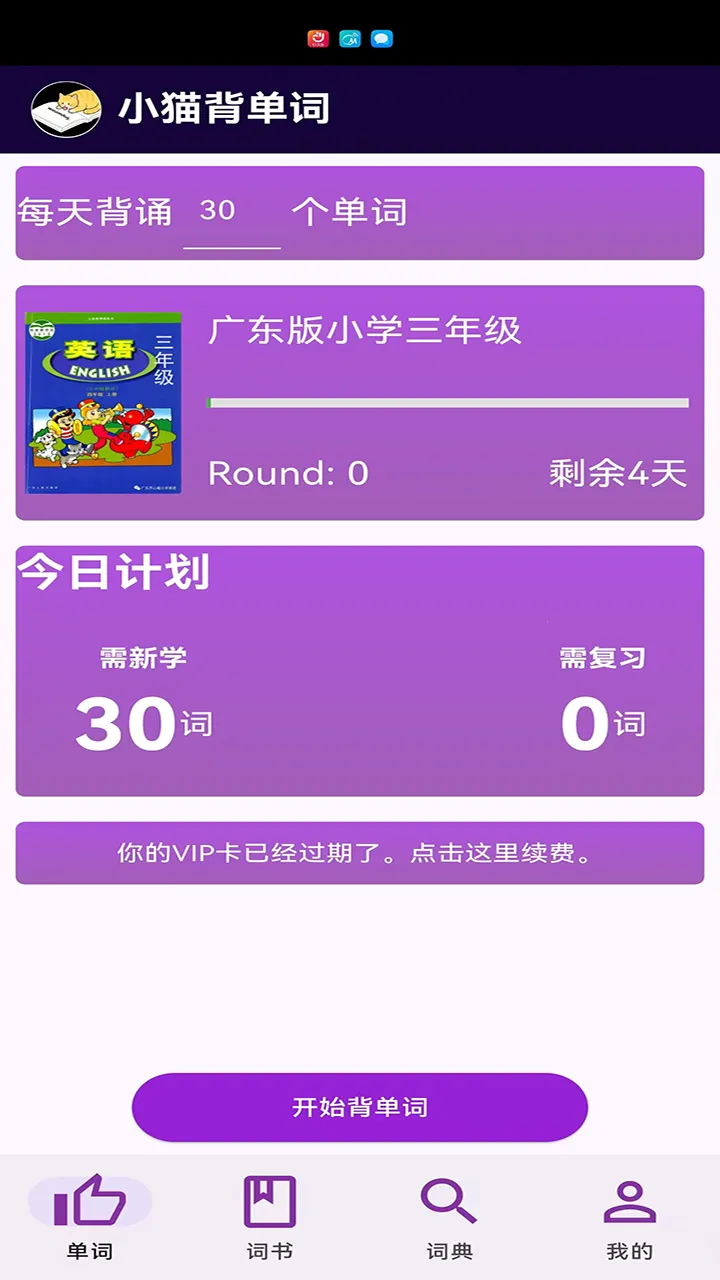Switch to the 词典 tab label
The image size is (720, 1280).
click(449, 1251)
